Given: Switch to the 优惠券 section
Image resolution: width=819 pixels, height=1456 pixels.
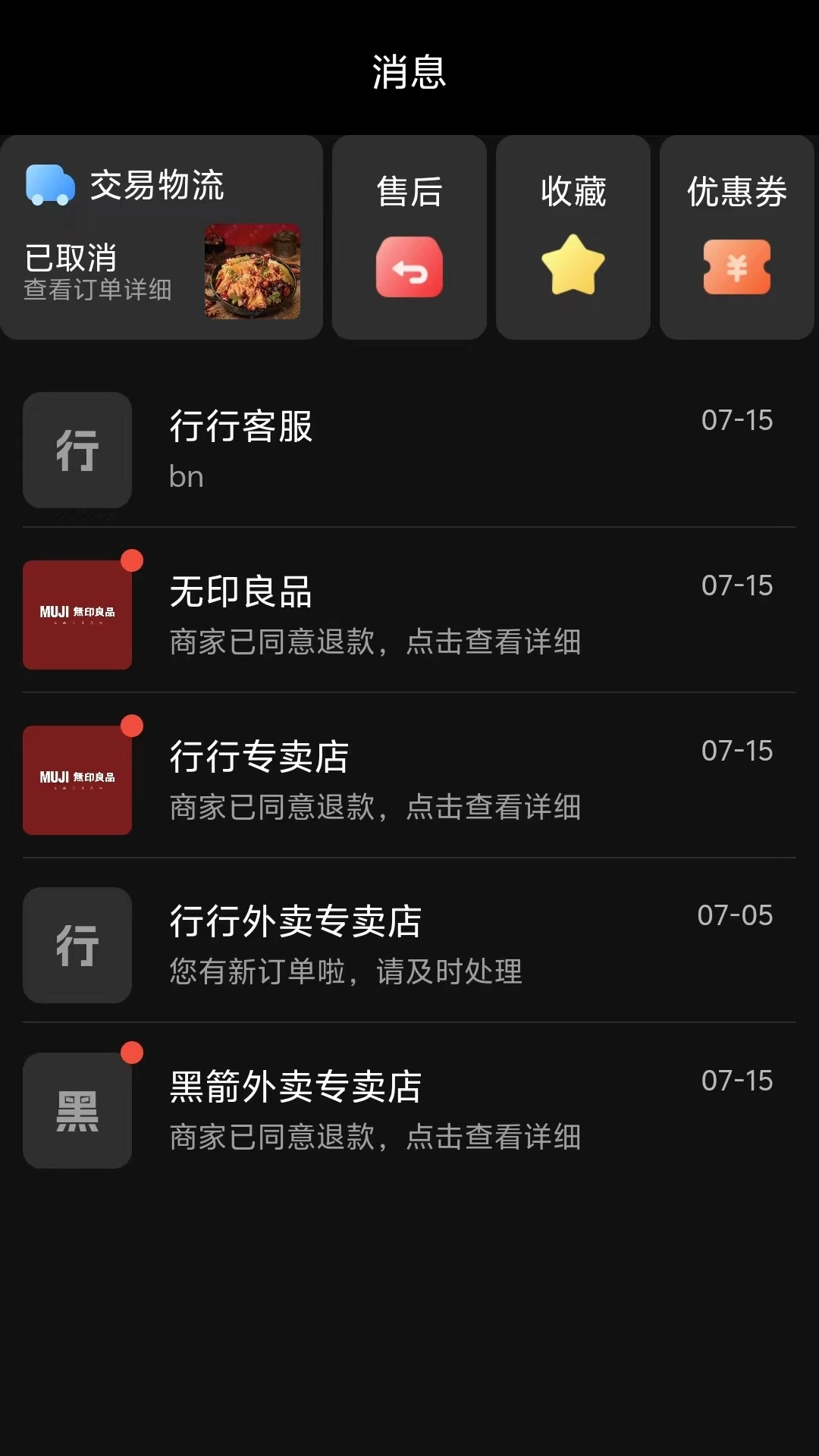Looking at the screenshot, I should (x=736, y=237).
